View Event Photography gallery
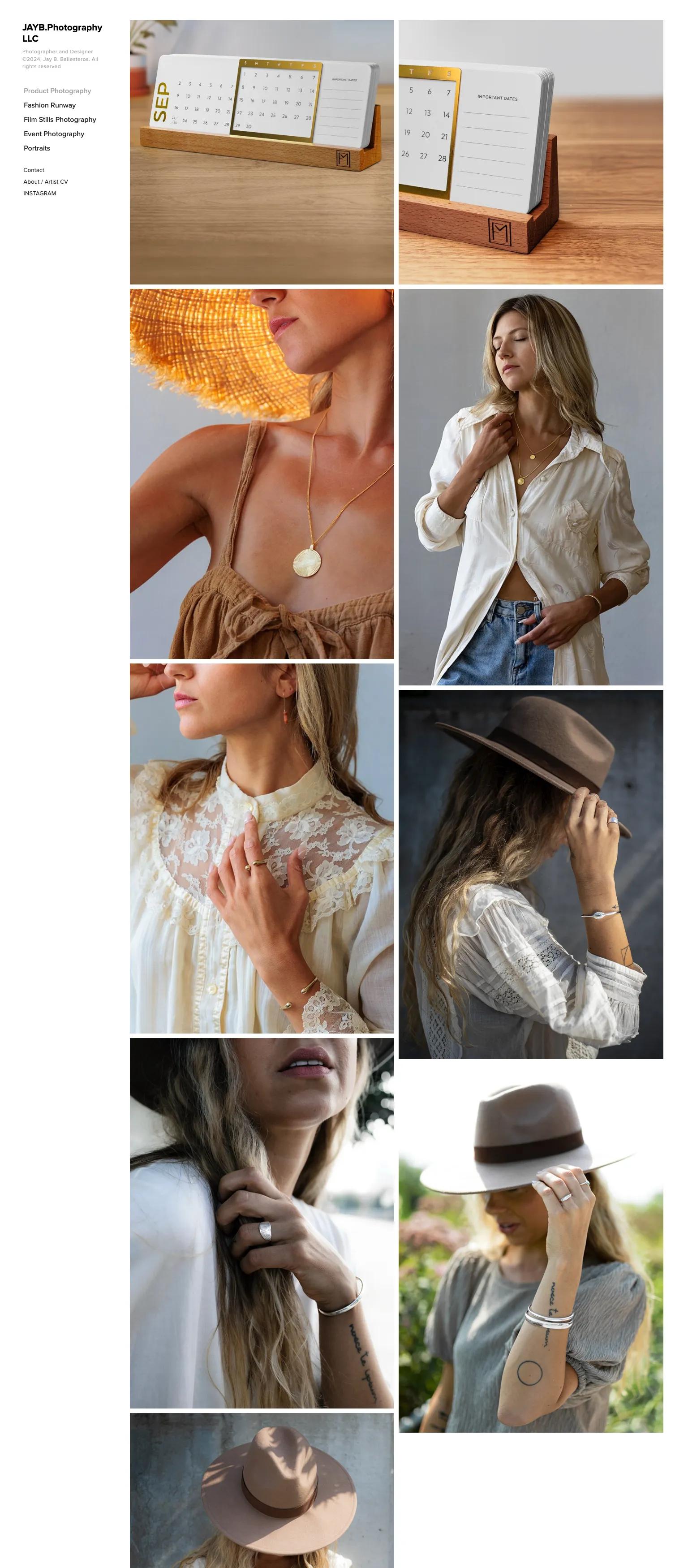This screenshot has width=688, height=1568. click(x=54, y=134)
